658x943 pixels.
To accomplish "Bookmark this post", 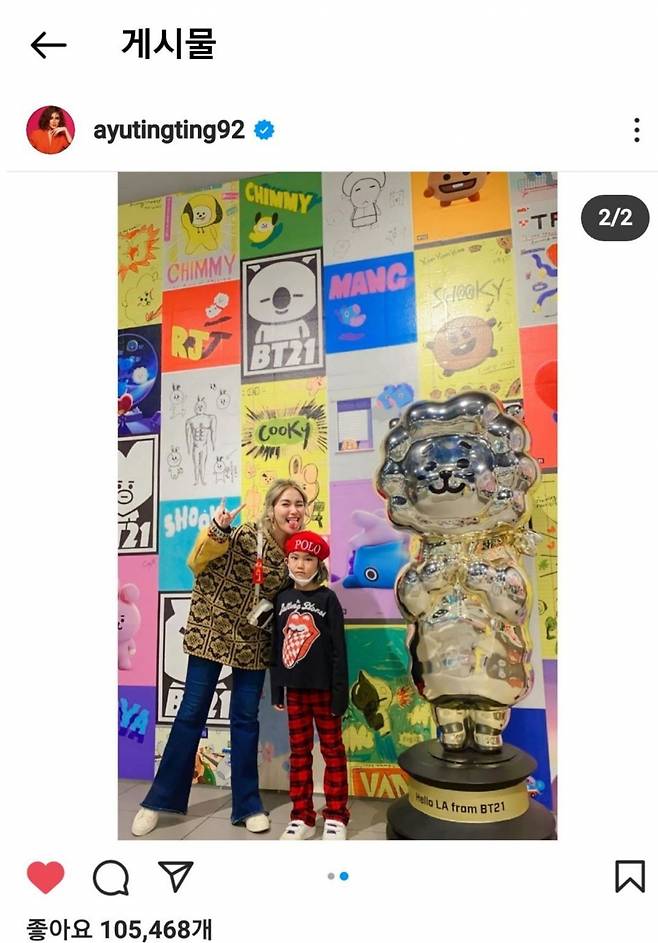I will 629,877.
